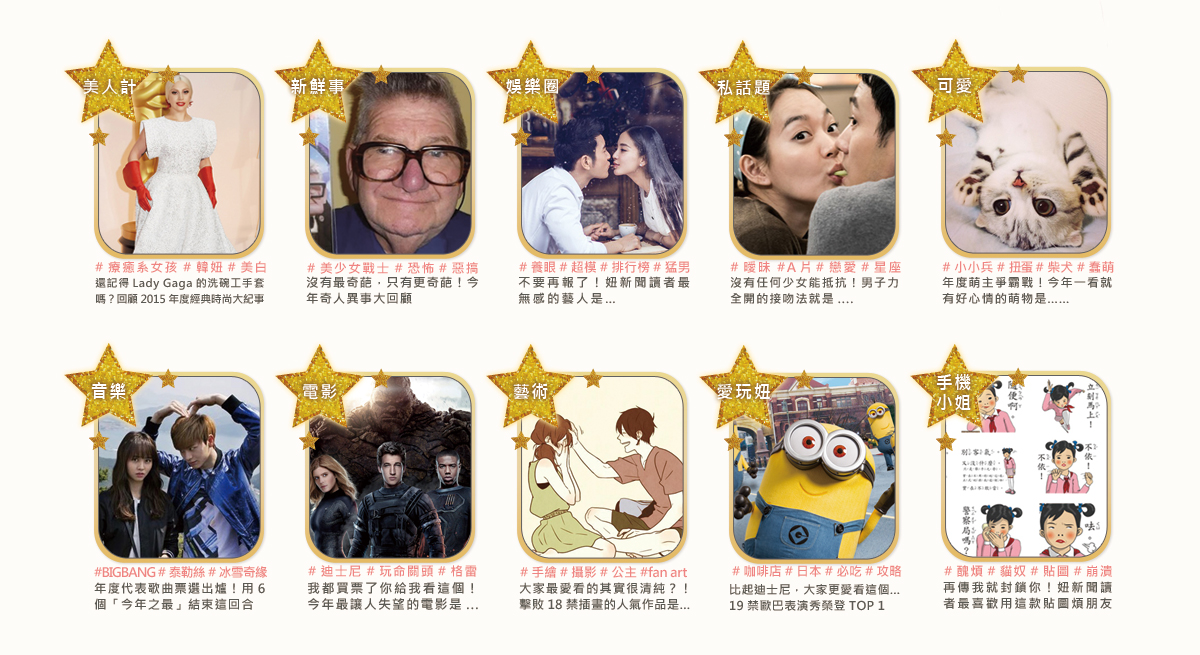This screenshot has height=655, width=1200.
Task: Open the 愛玩妞 Minions travel card
Action: tap(815, 467)
